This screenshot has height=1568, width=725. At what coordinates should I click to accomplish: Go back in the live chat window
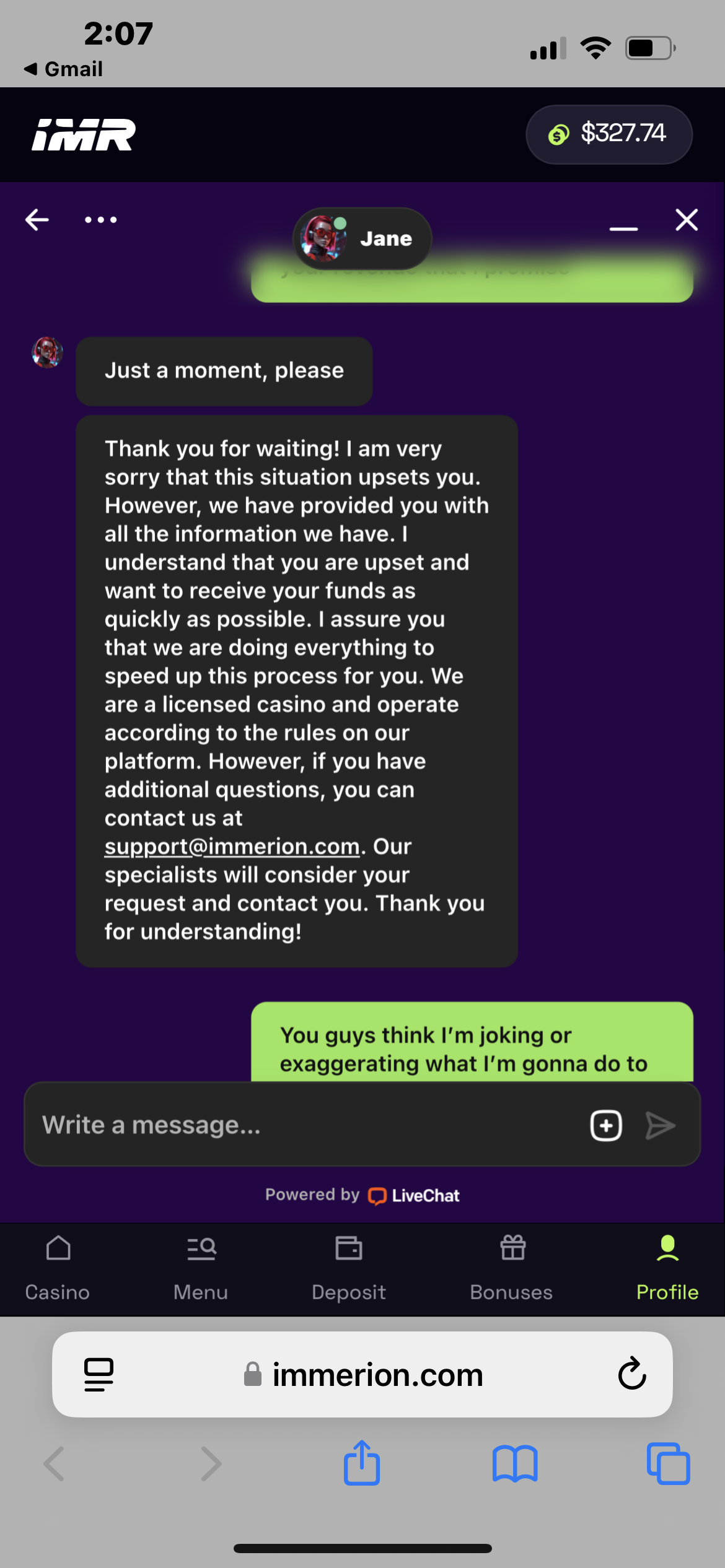[37, 220]
